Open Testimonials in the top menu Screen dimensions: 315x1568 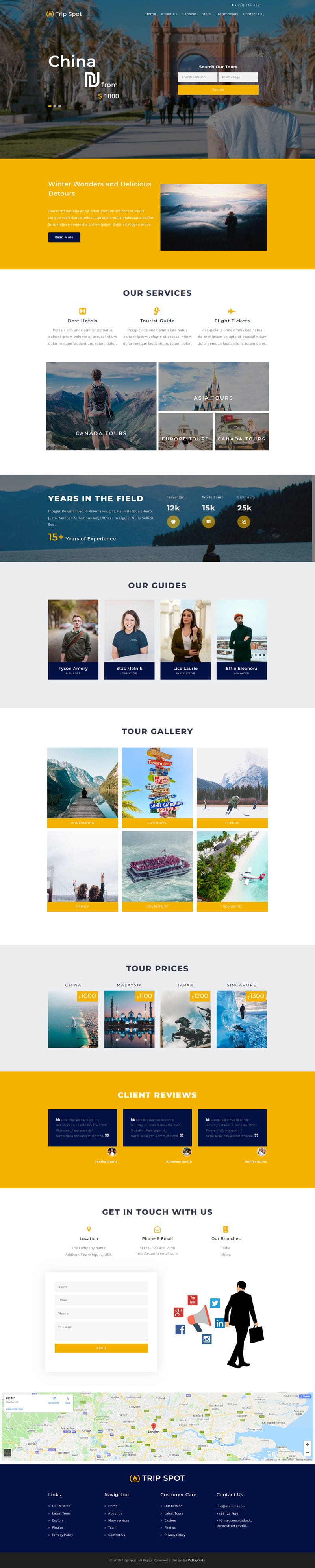(x=227, y=14)
